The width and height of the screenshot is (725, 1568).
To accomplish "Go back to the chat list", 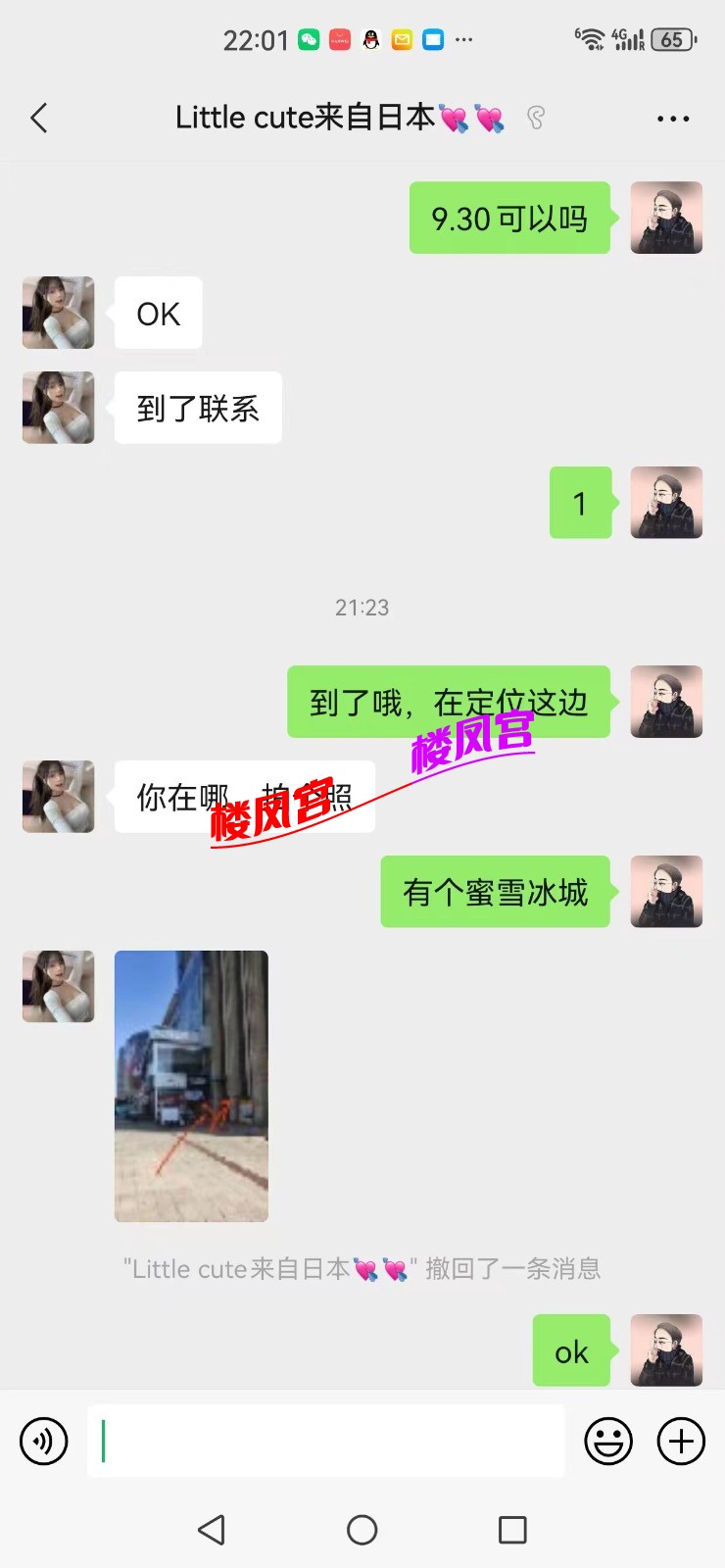I will click(x=39, y=119).
